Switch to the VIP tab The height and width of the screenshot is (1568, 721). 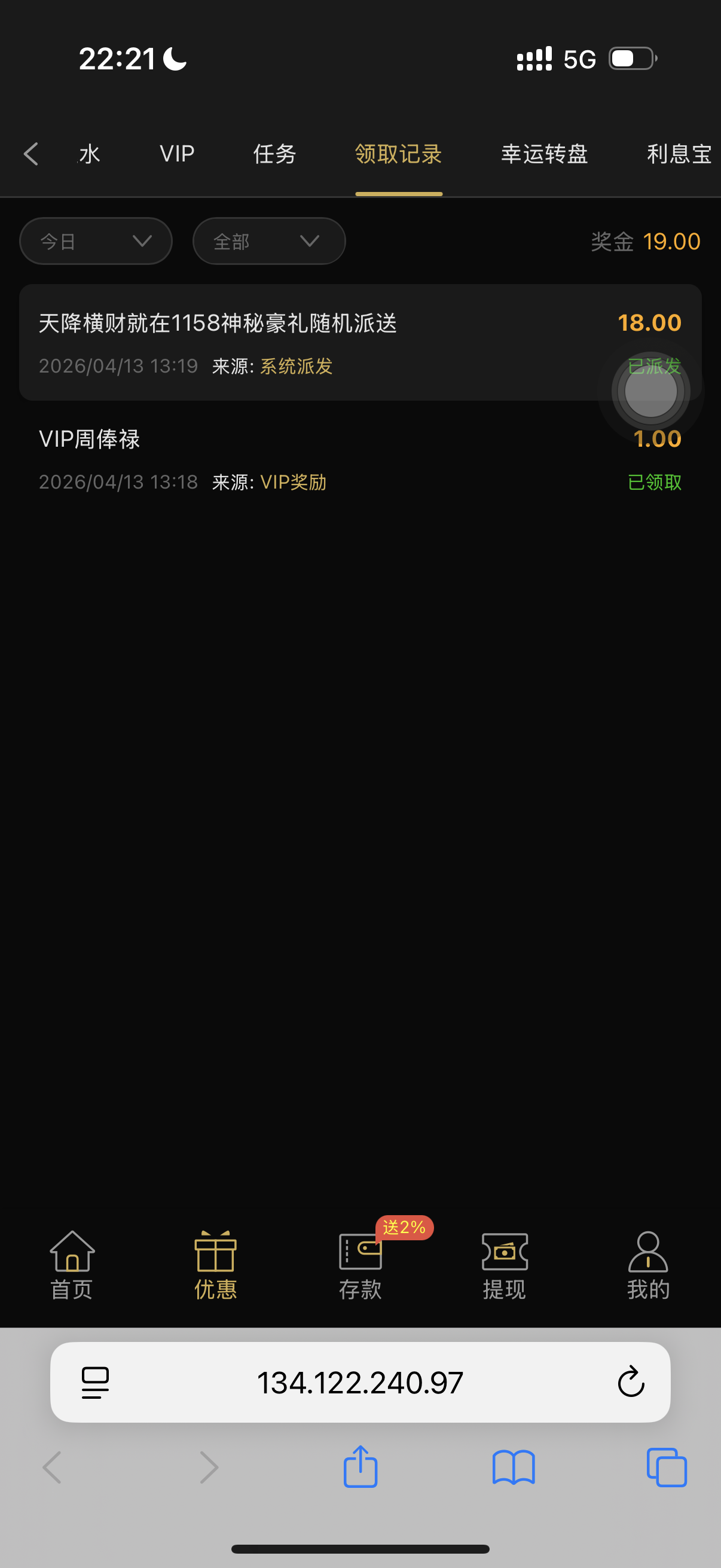coord(177,154)
